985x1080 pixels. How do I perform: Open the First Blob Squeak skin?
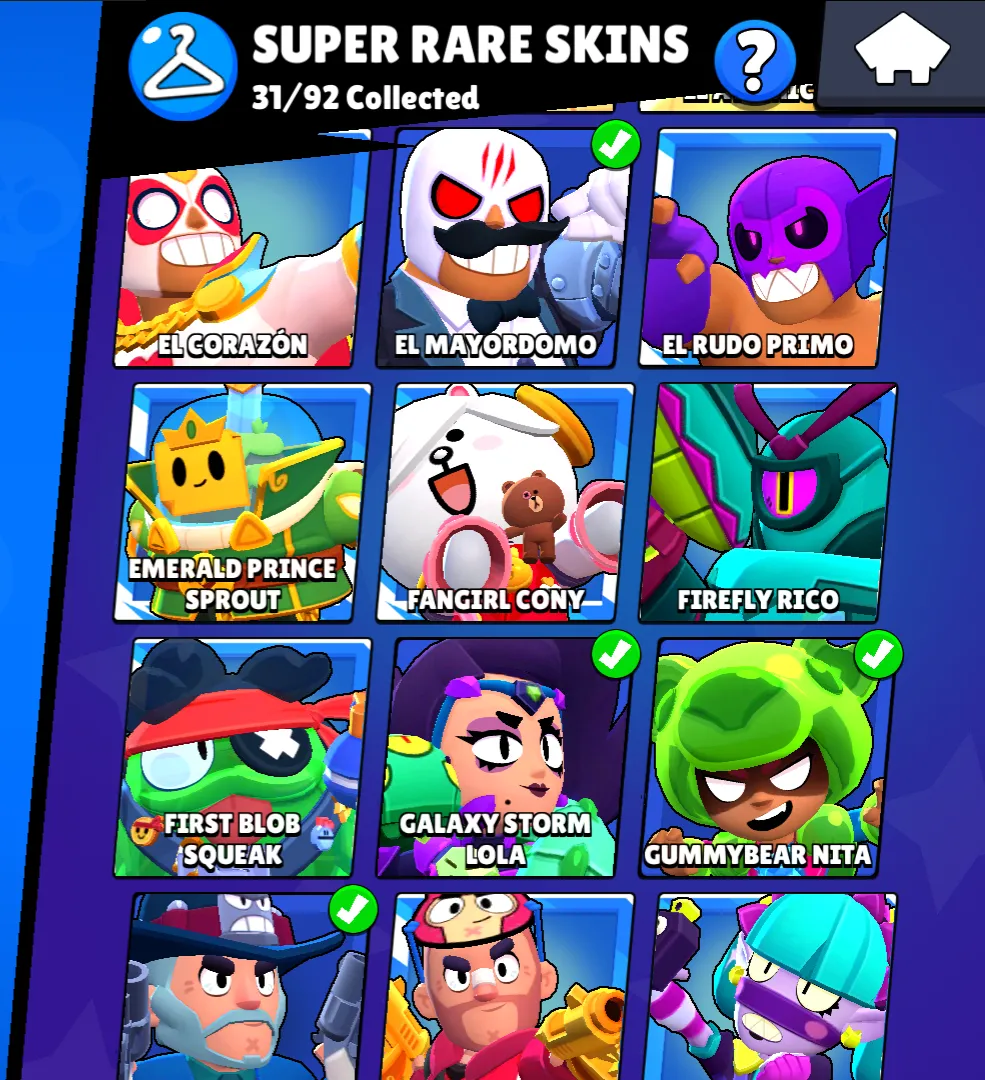pyautogui.click(x=242, y=758)
